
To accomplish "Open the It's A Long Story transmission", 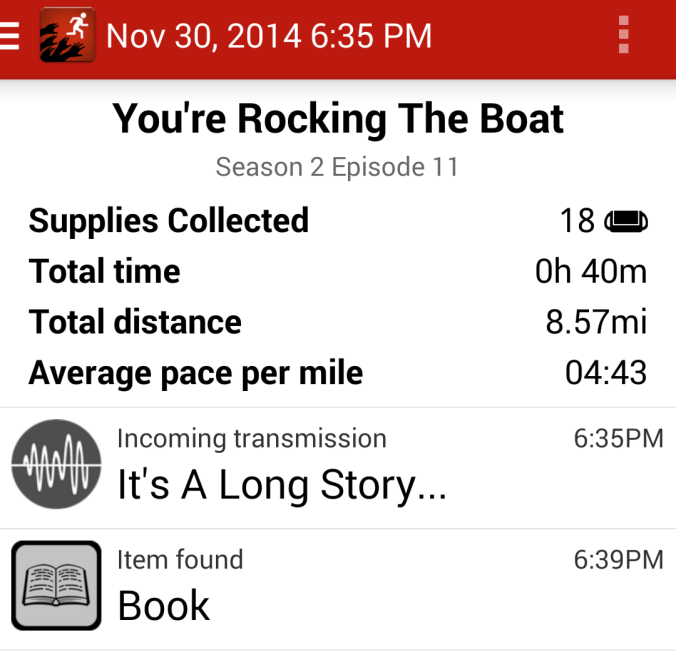I will (338, 468).
